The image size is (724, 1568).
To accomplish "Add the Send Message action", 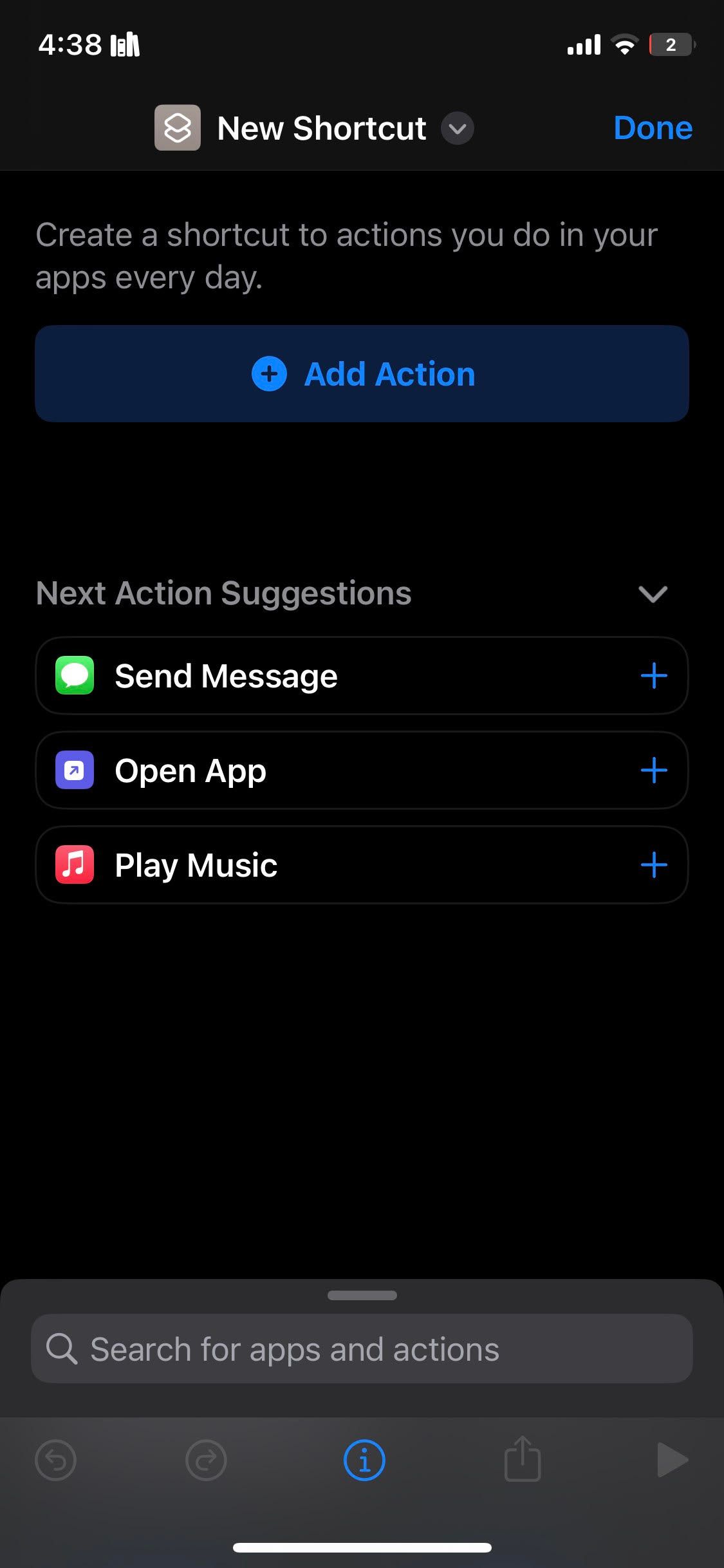I will 653,676.
